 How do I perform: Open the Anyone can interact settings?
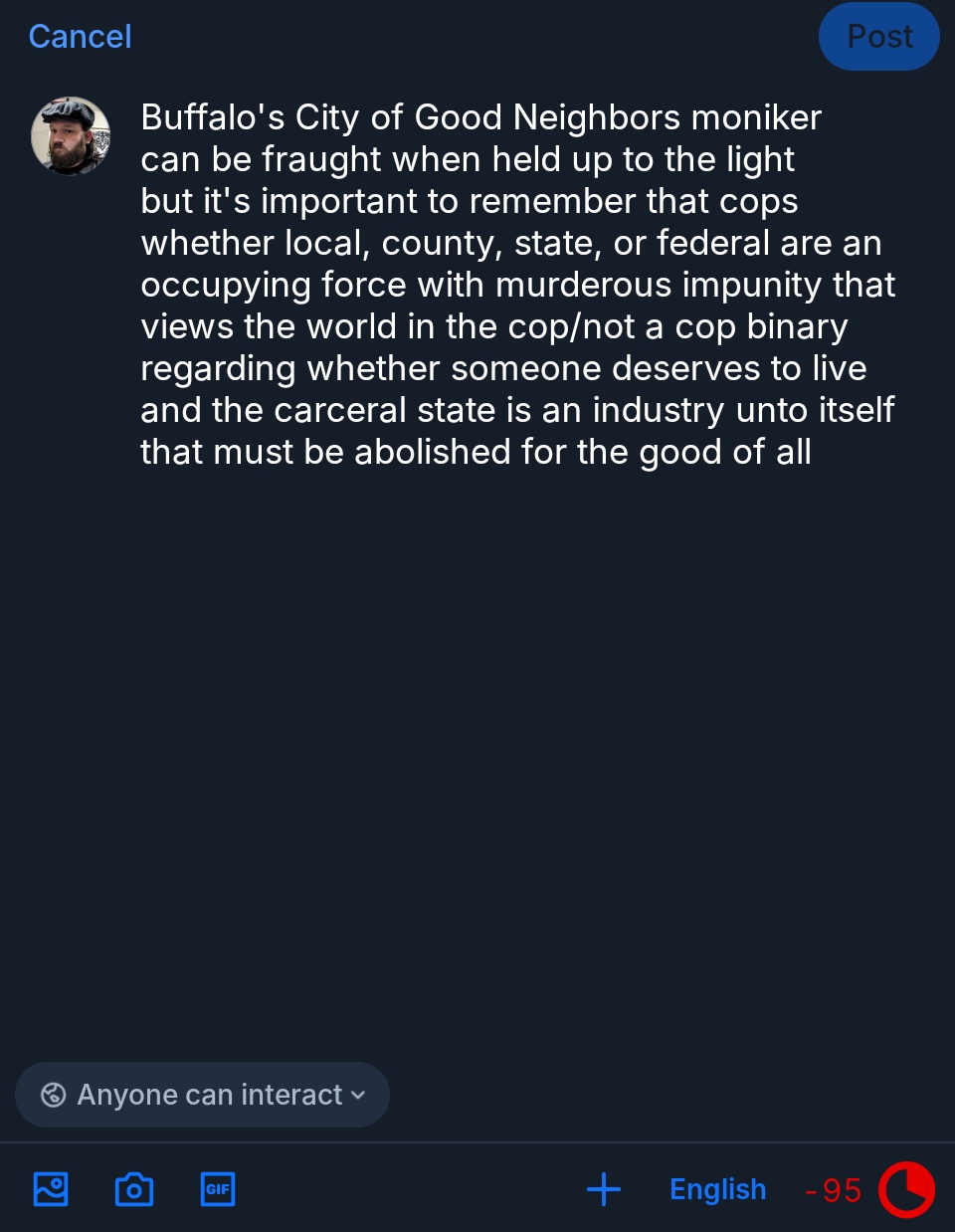click(202, 1095)
